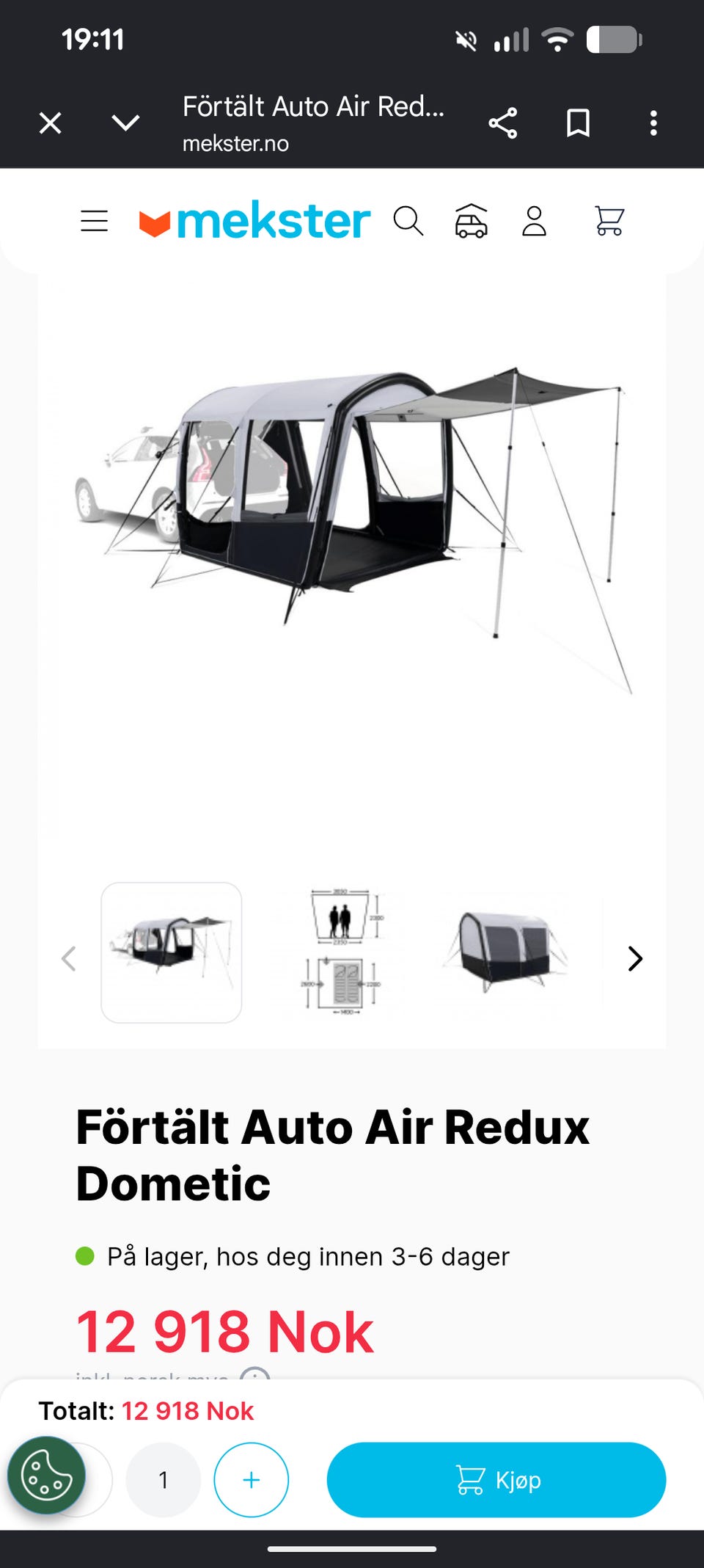Open cookie settings
The height and width of the screenshot is (1568, 704).
coord(46,1475)
